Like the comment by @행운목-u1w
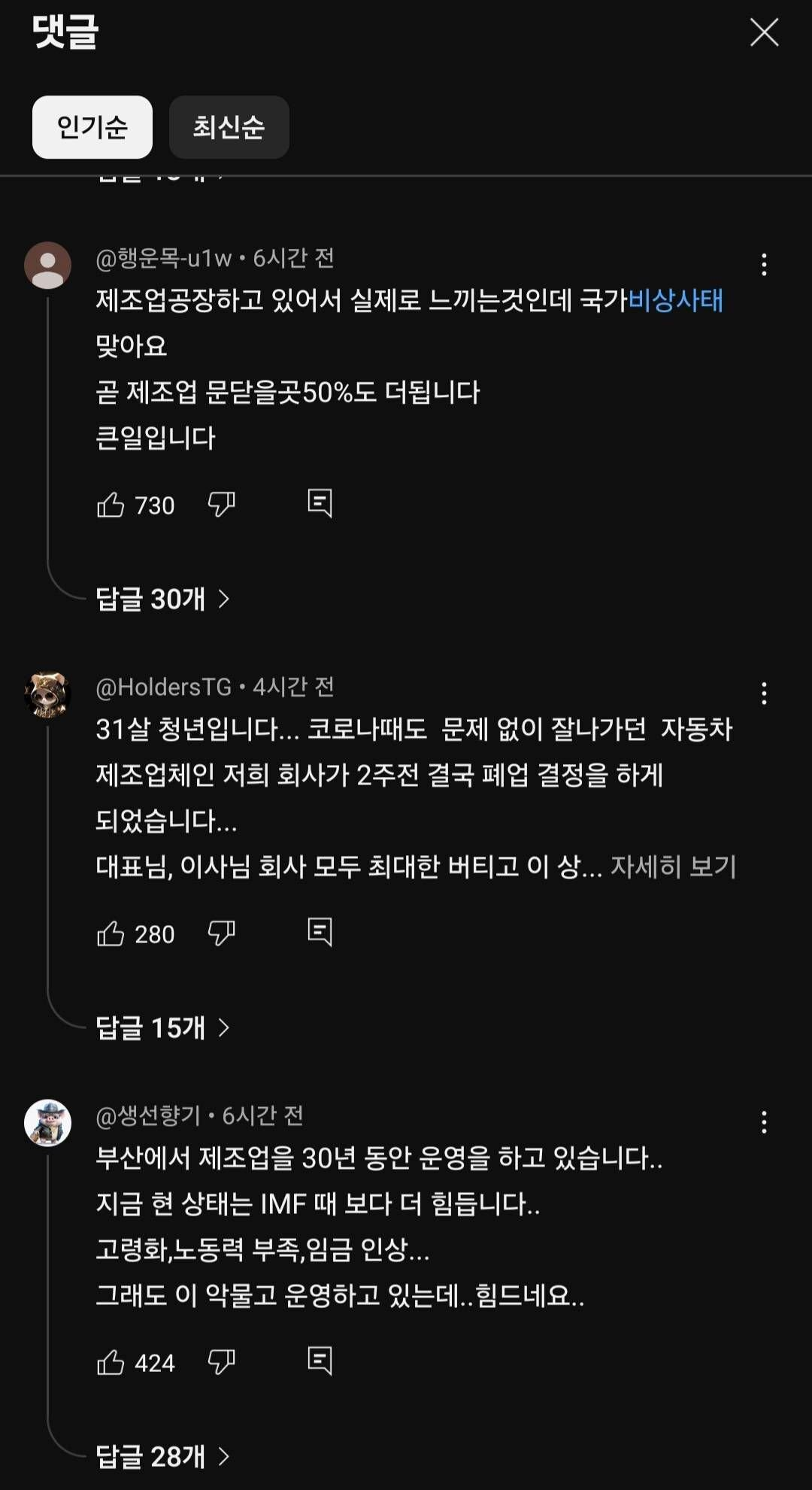This screenshot has height=1490, width=812. (x=111, y=505)
